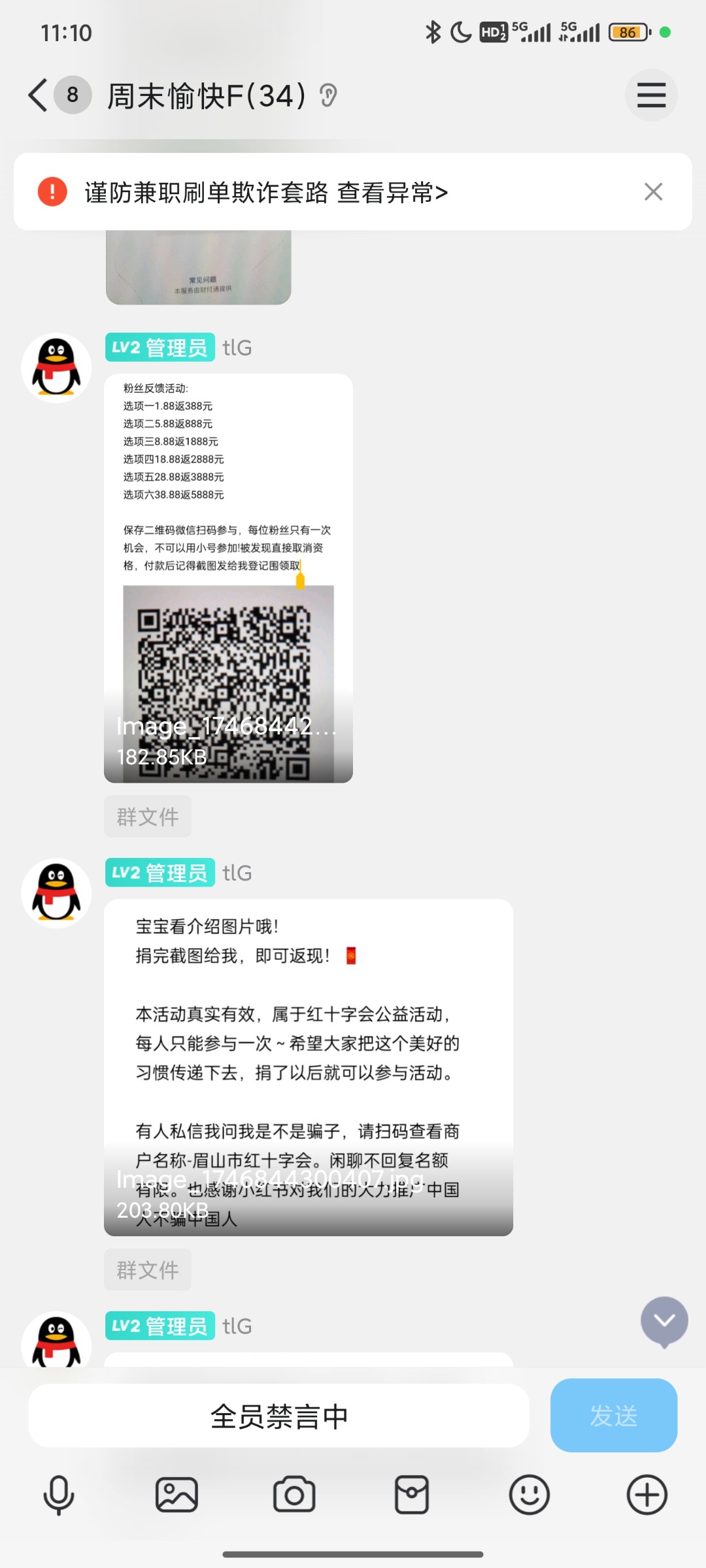
Task: Expand more options with the plus icon
Action: pyautogui.click(x=647, y=1495)
